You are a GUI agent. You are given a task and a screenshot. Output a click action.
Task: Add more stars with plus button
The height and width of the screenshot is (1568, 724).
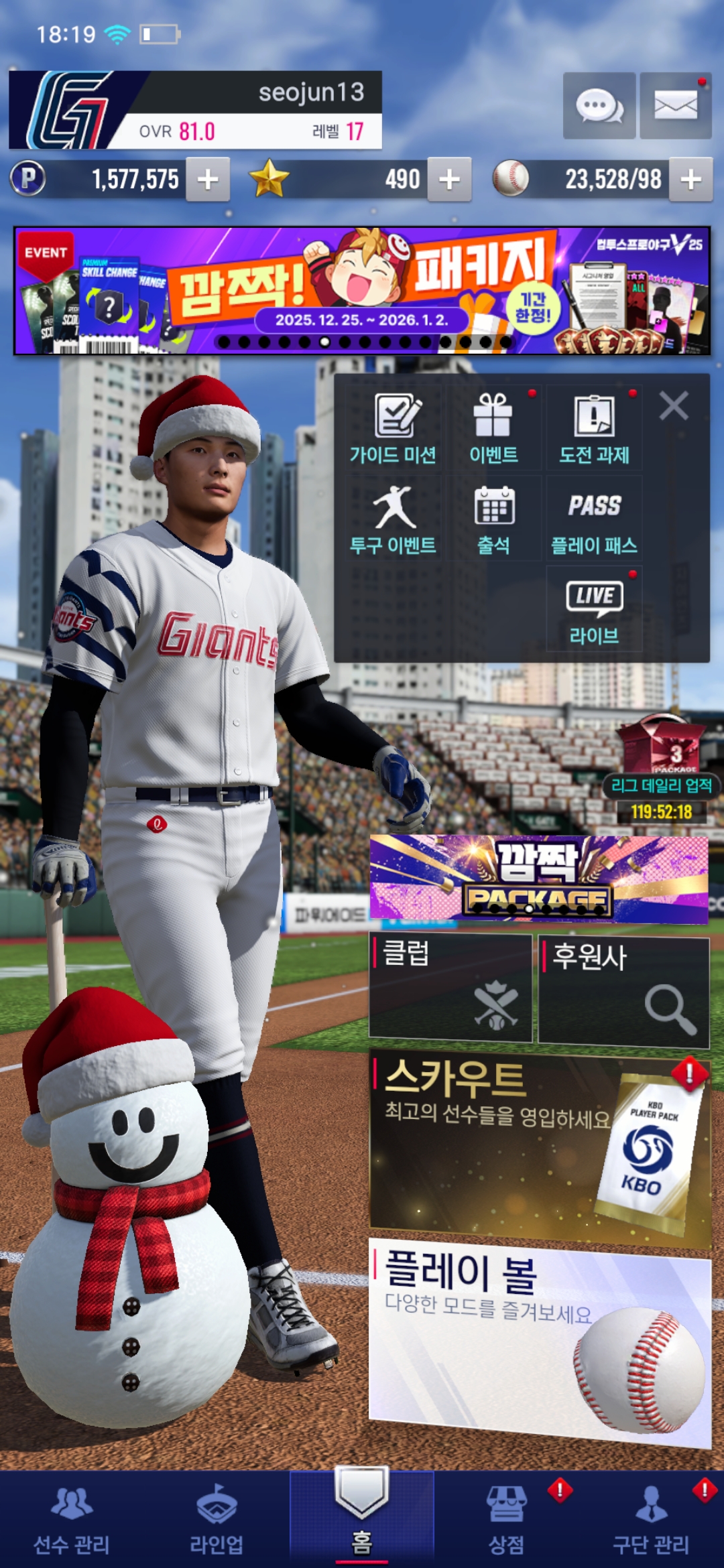(449, 180)
